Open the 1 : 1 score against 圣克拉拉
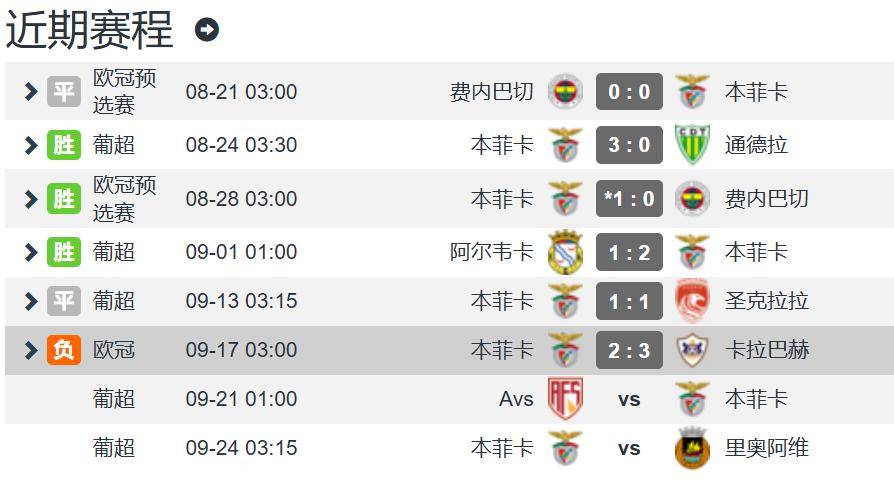Viewport: 894px width, 487px height. [x=629, y=301]
